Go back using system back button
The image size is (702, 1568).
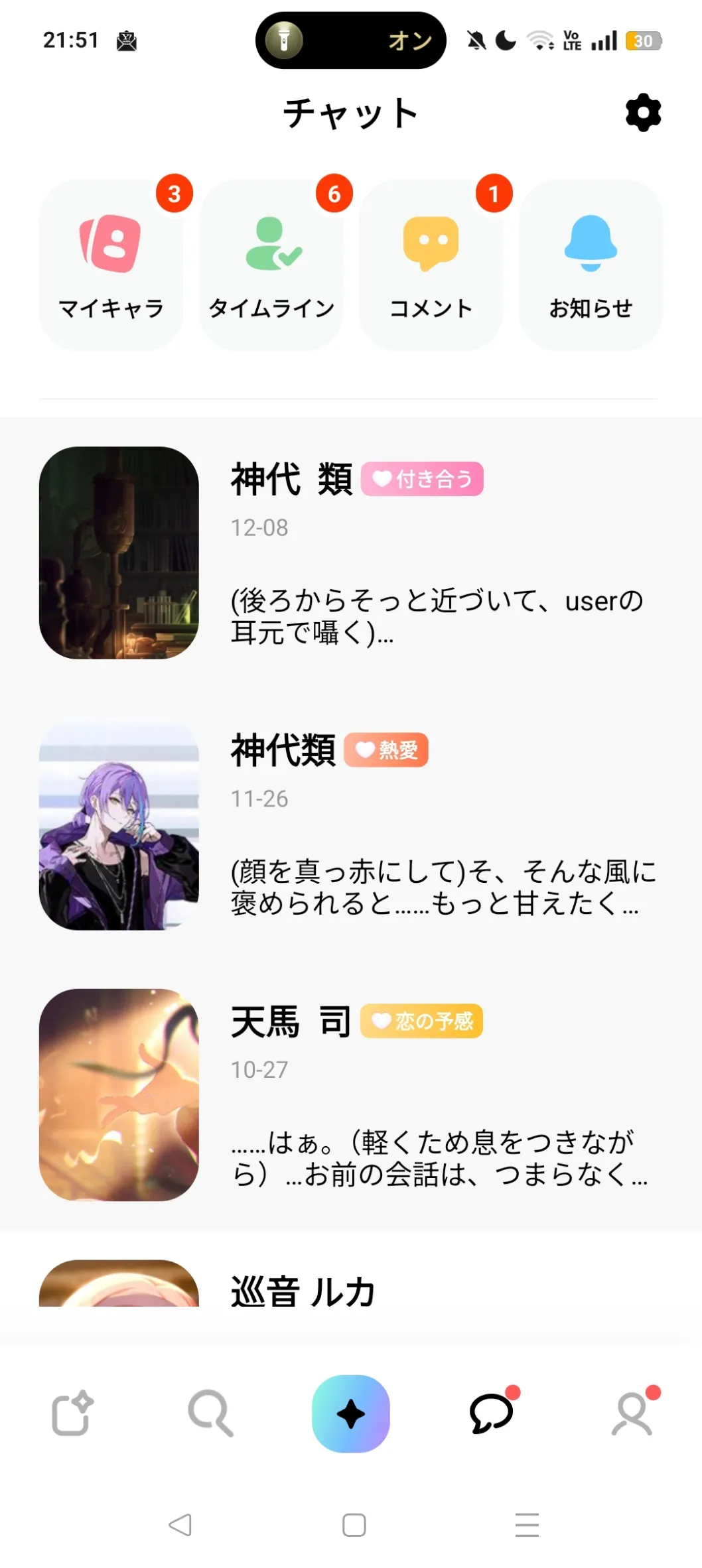click(180, 1525)
